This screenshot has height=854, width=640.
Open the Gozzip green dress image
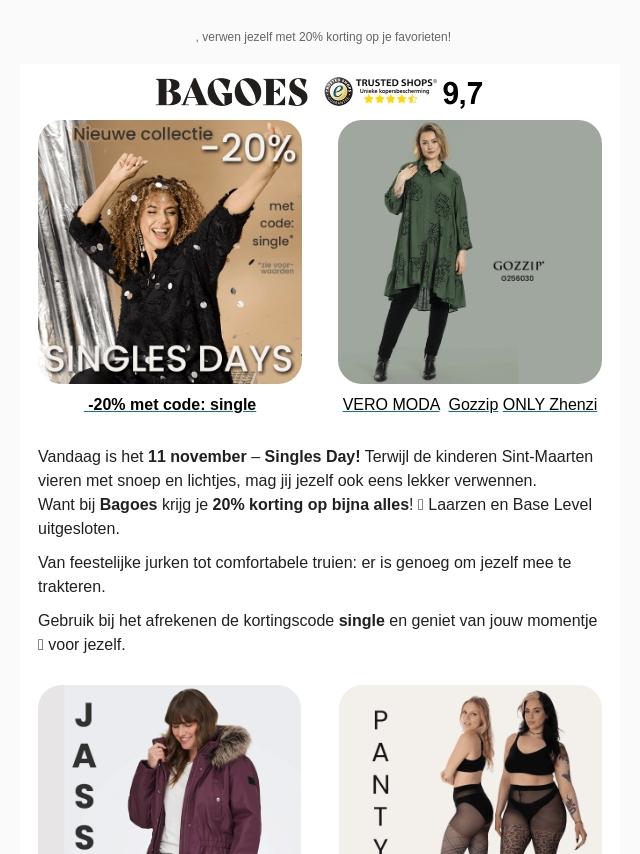470,252
